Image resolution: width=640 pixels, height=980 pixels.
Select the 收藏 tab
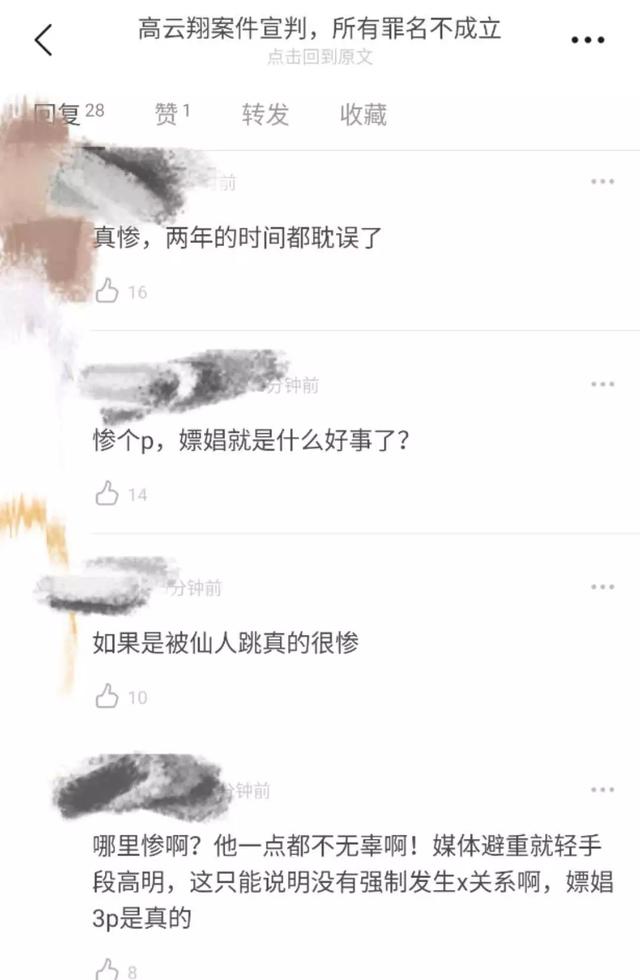(363, 114)
